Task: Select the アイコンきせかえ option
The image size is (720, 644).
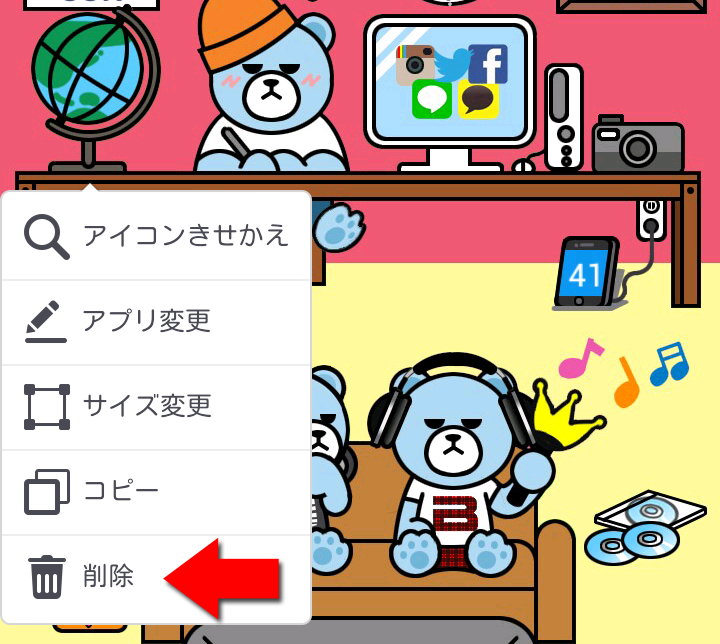Action: [x=157, y=236]
